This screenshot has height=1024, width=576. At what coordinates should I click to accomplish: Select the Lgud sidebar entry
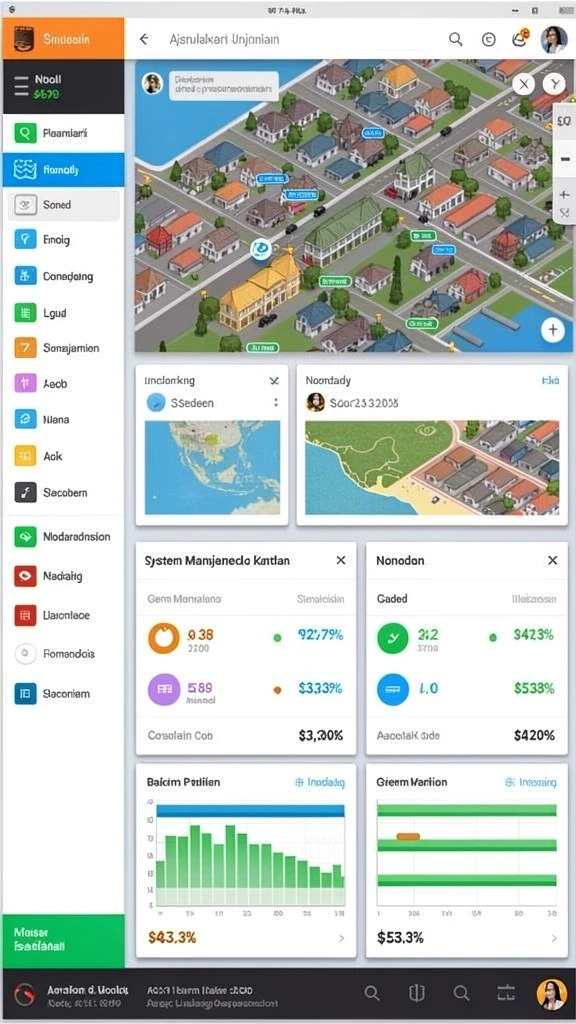tap(63, 313)
